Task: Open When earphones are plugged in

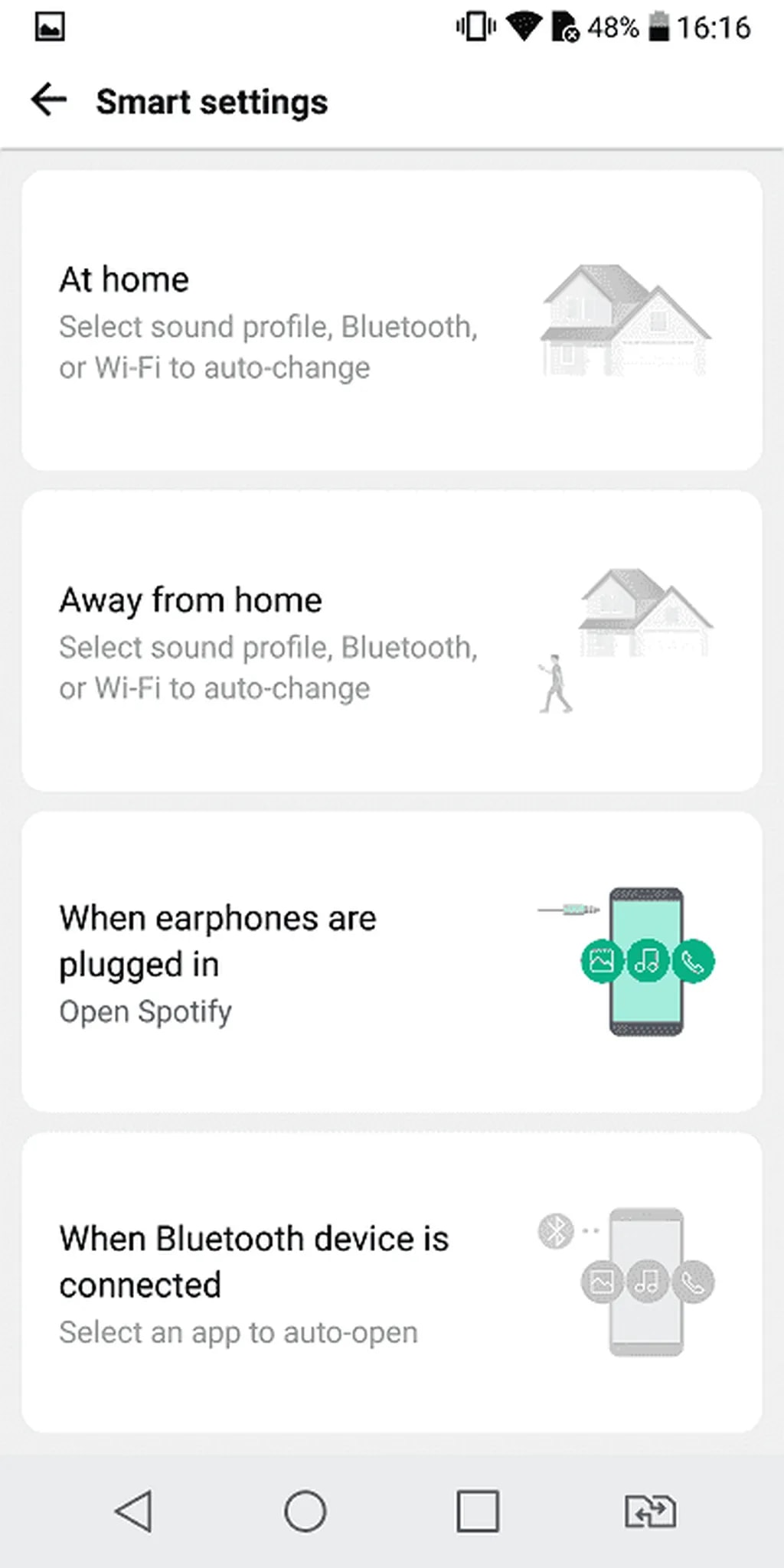Action: point(391,962)
